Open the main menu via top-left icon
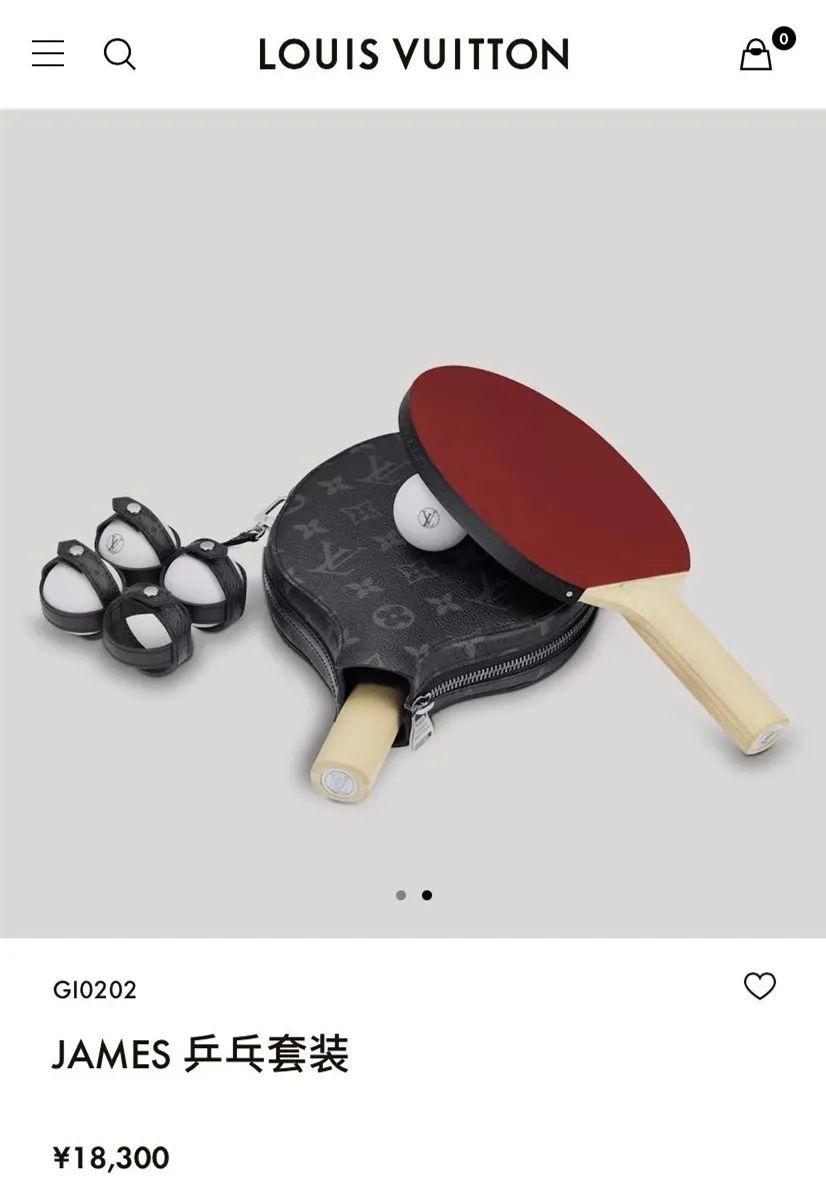This screenshot has height=1187, width=826. 47,54
